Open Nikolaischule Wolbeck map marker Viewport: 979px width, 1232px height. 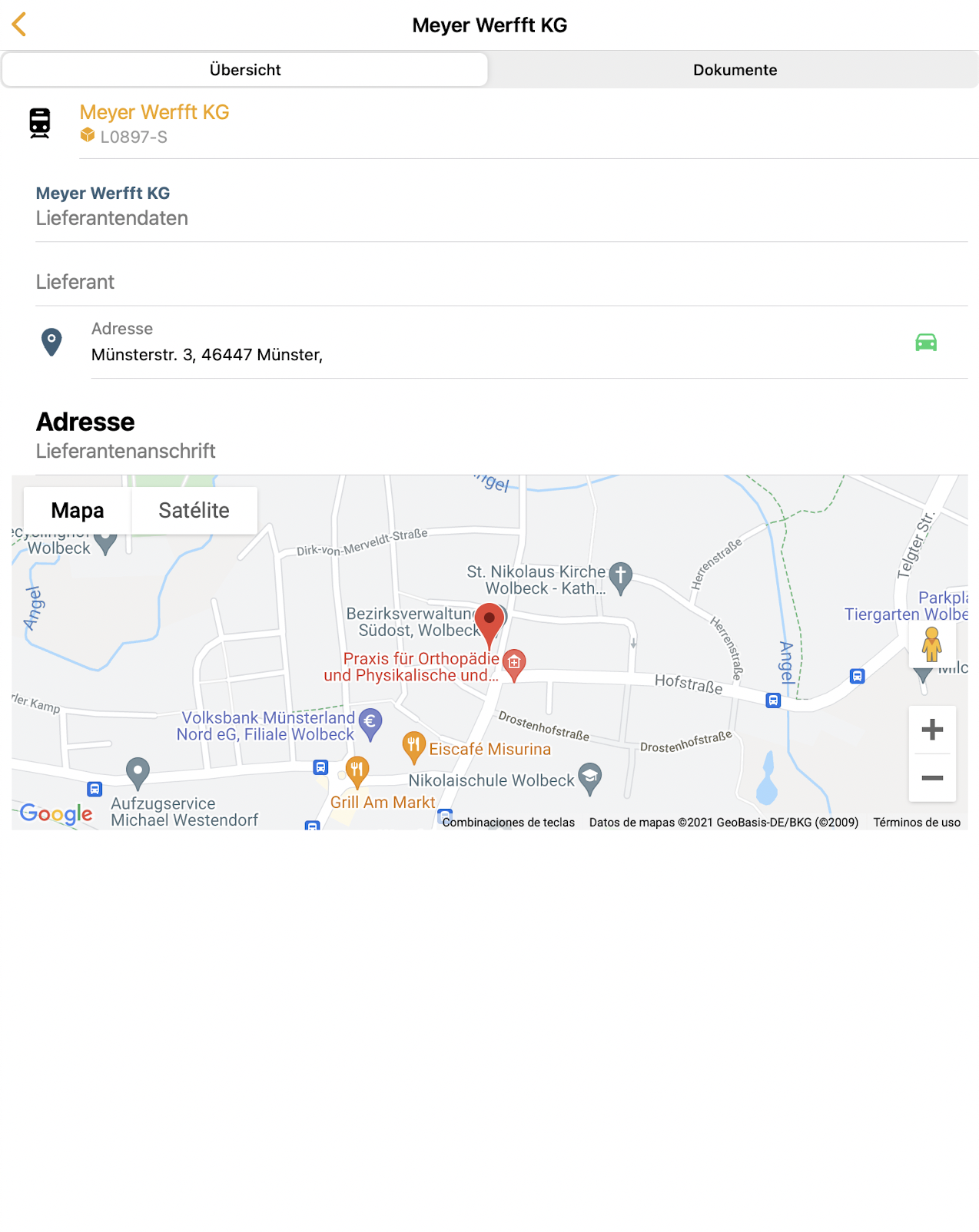589,777
